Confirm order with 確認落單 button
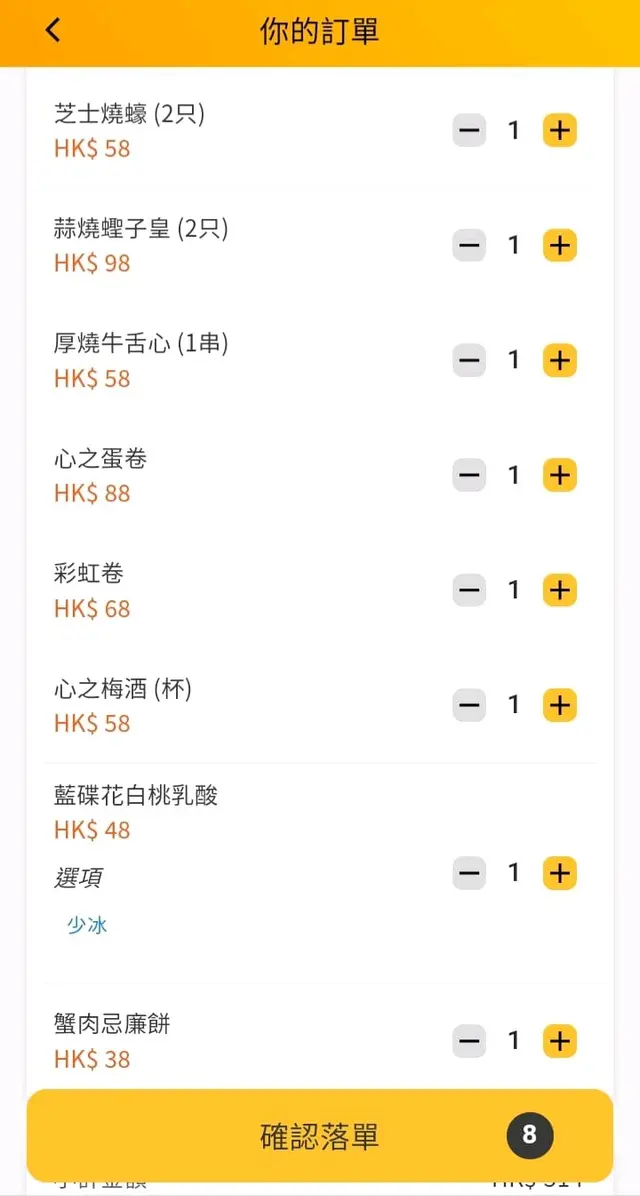 coord(319,1136)
